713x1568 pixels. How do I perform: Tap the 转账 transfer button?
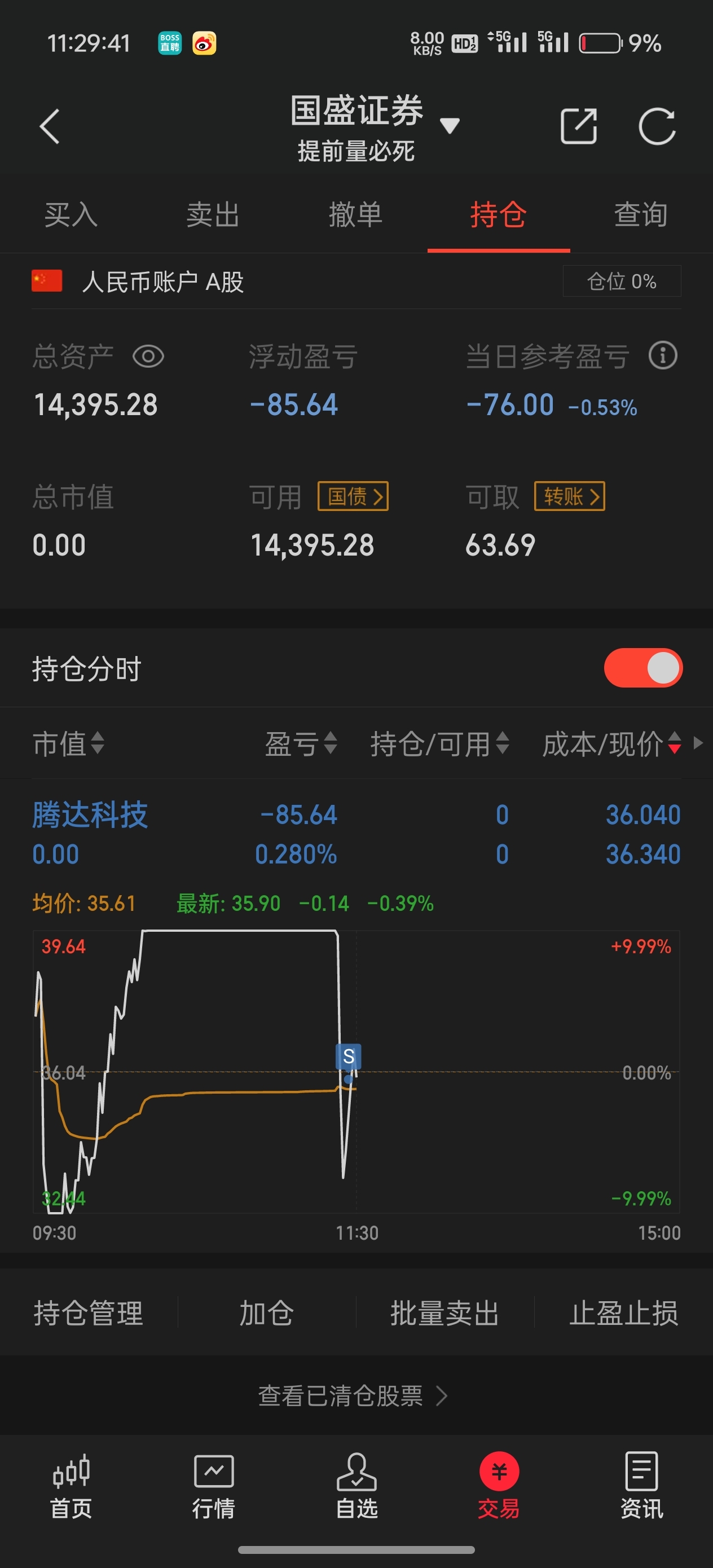569,496
